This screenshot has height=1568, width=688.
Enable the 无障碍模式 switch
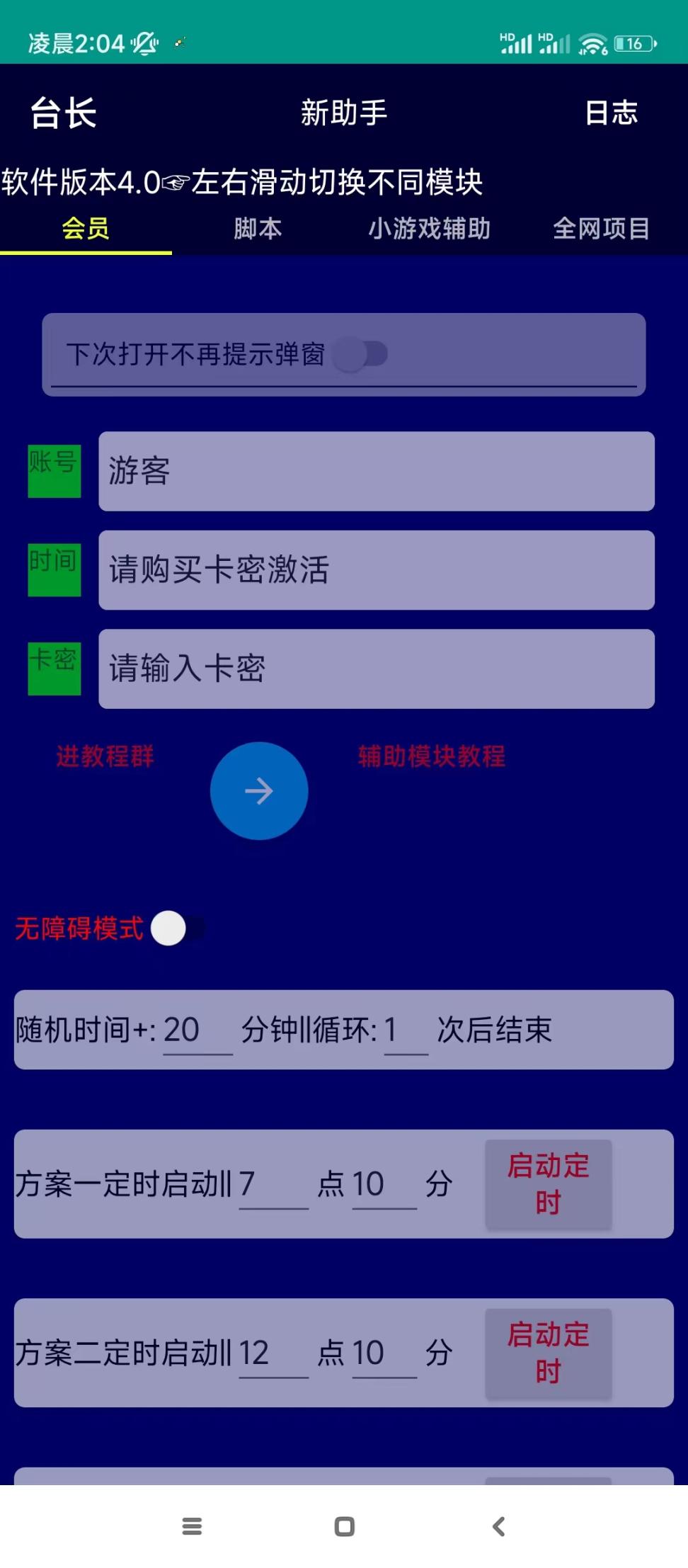[177, 928]
